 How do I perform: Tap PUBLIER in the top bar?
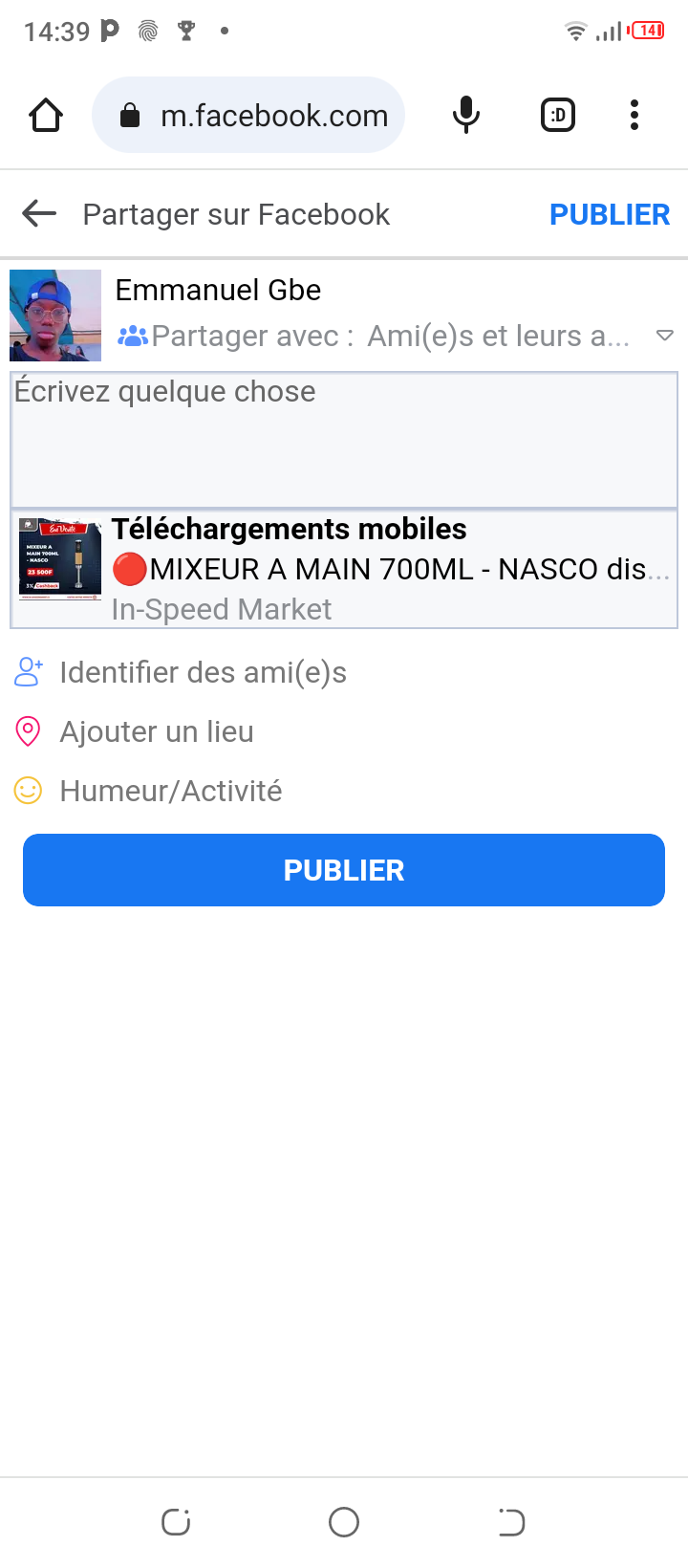click(x=609, y=214)
